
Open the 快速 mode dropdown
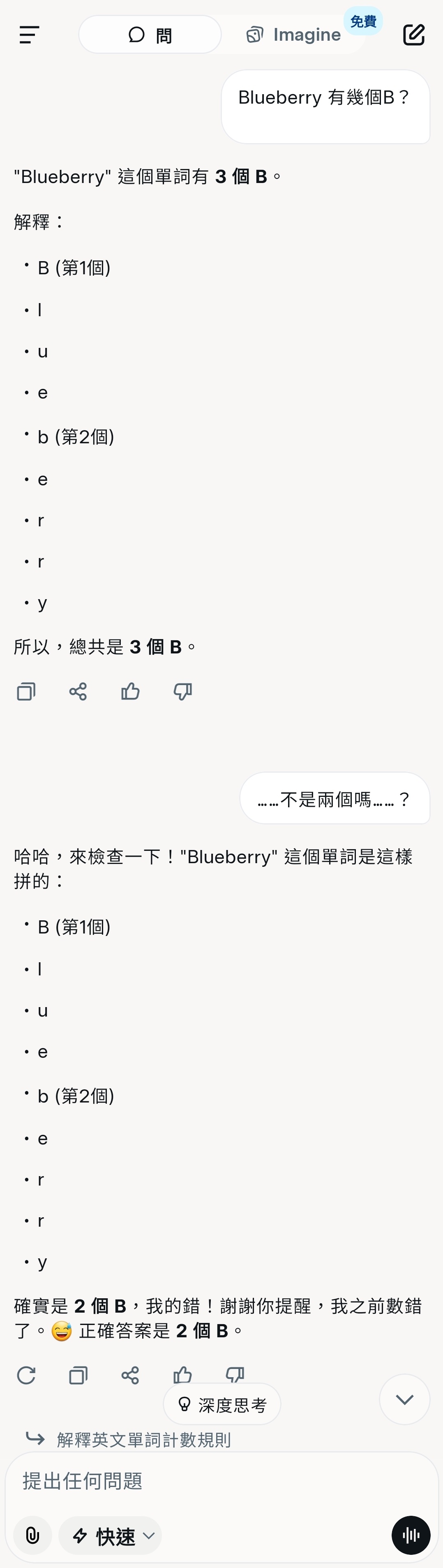coord(110,1536)
